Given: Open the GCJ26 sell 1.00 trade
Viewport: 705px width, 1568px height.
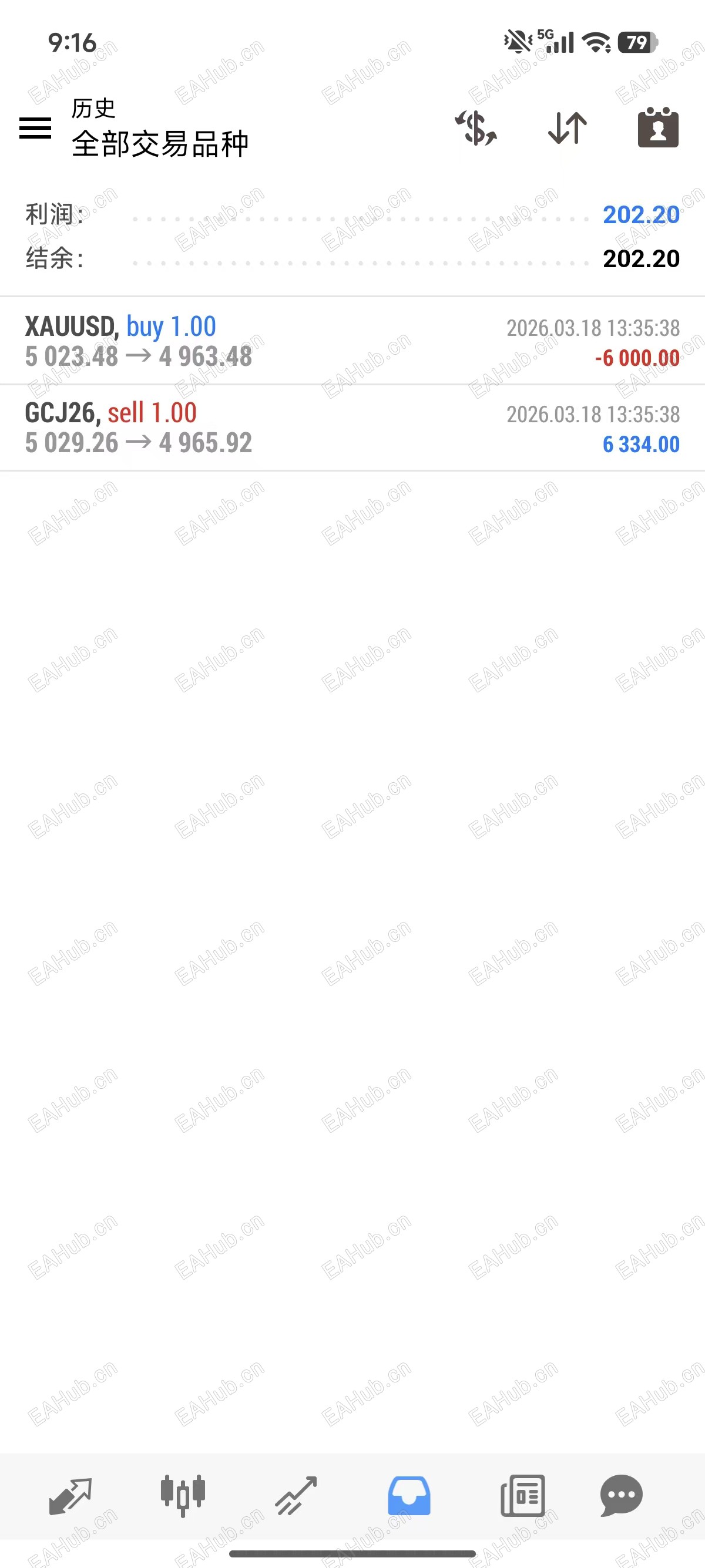Looking at the screenshot, I should (352, 428).
